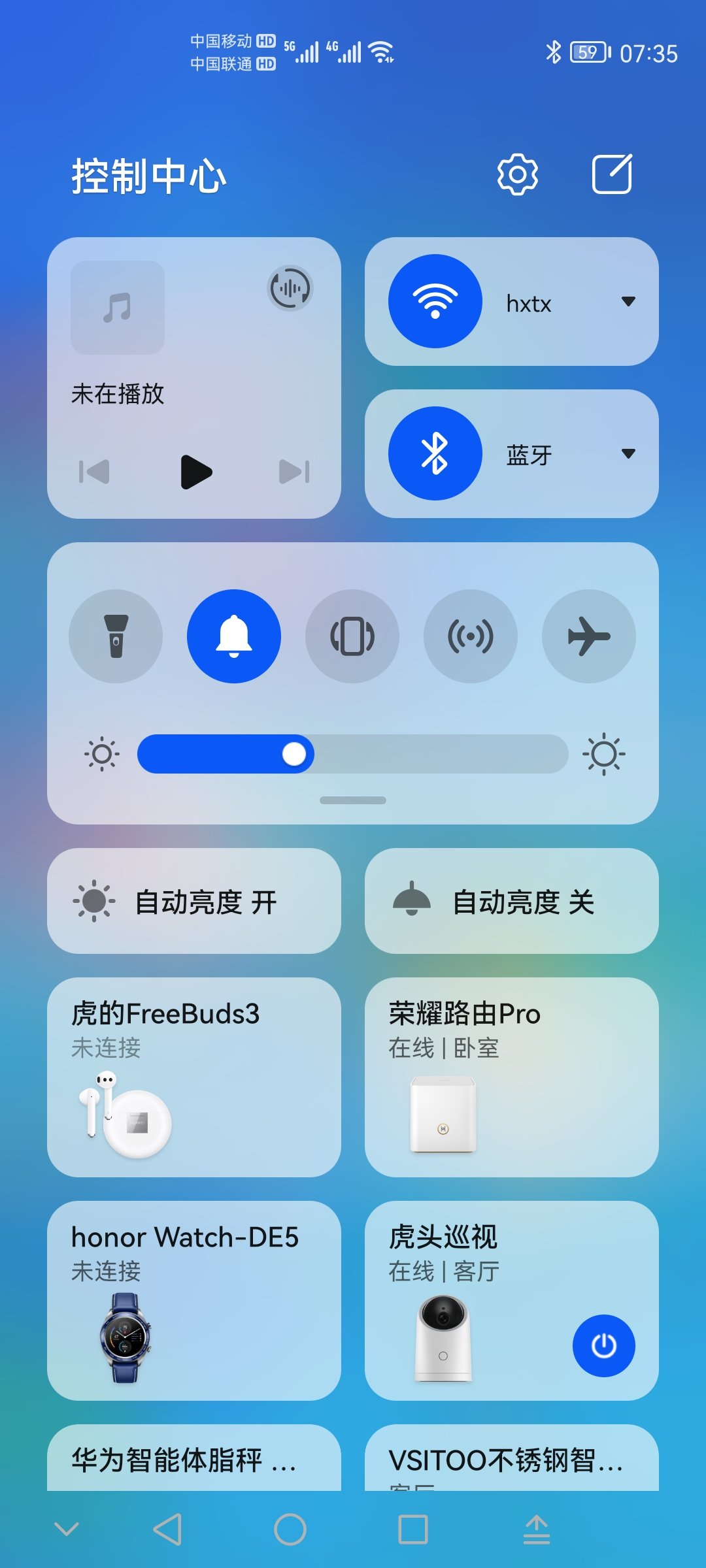This screenshot has height=1568, width=706.
Task: Turn on the flashlight
Action: (x=116, y=636)
